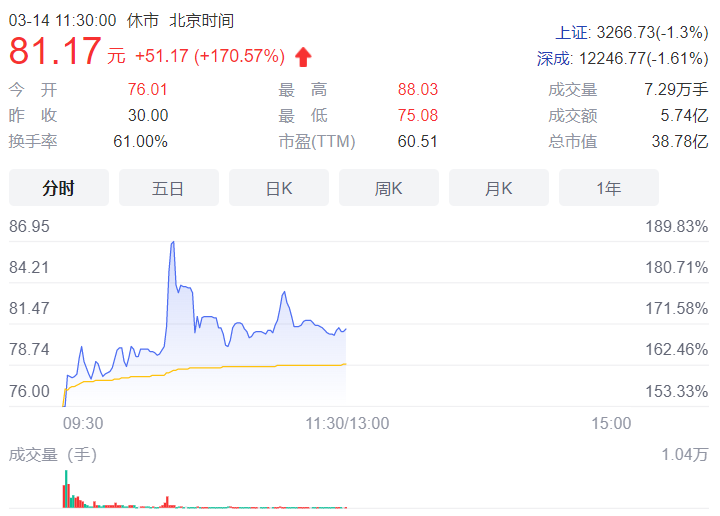Open the 月K chart tab
The width and height of the screenshot is (720, 516).
[499, 188]
